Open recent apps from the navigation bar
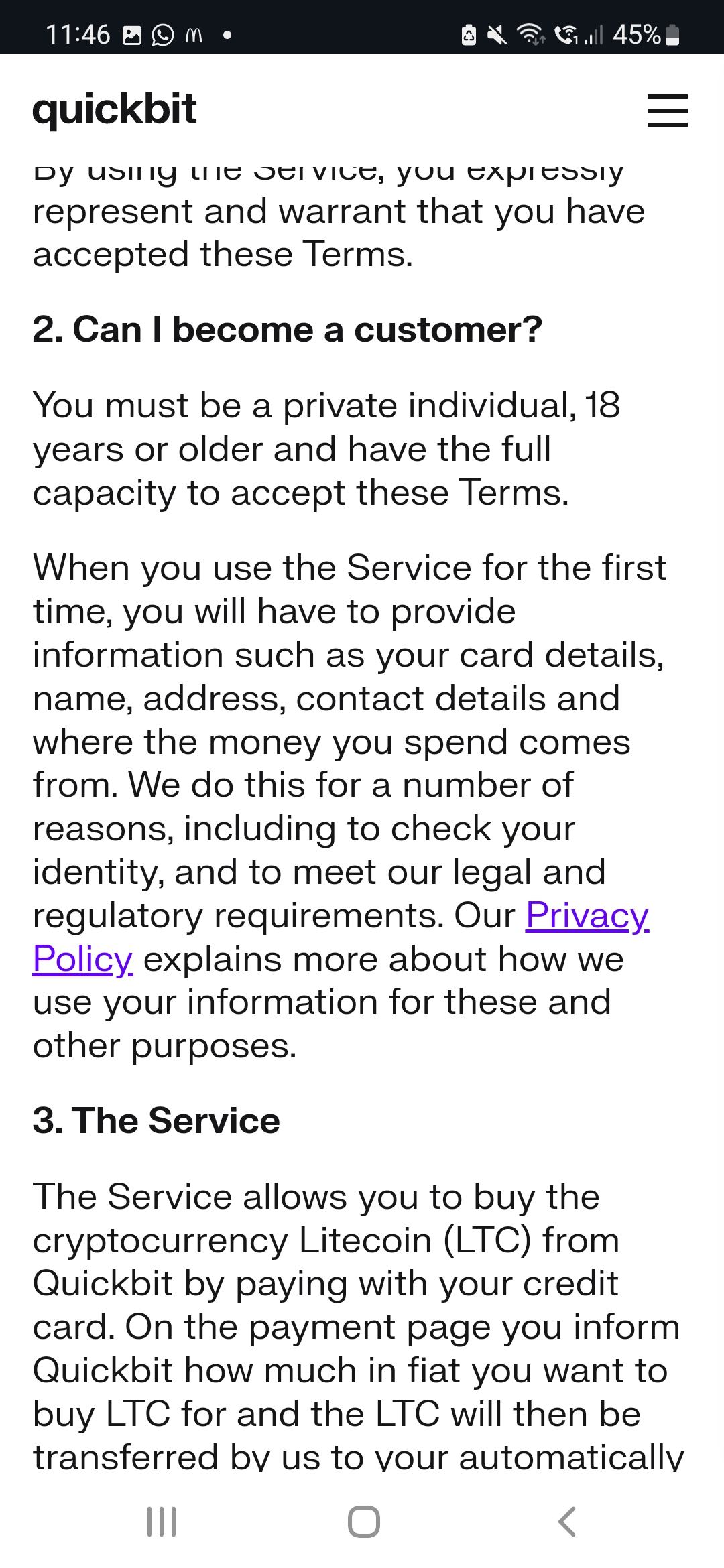Screen dimensions: 724x1568 click(161, 1521)
